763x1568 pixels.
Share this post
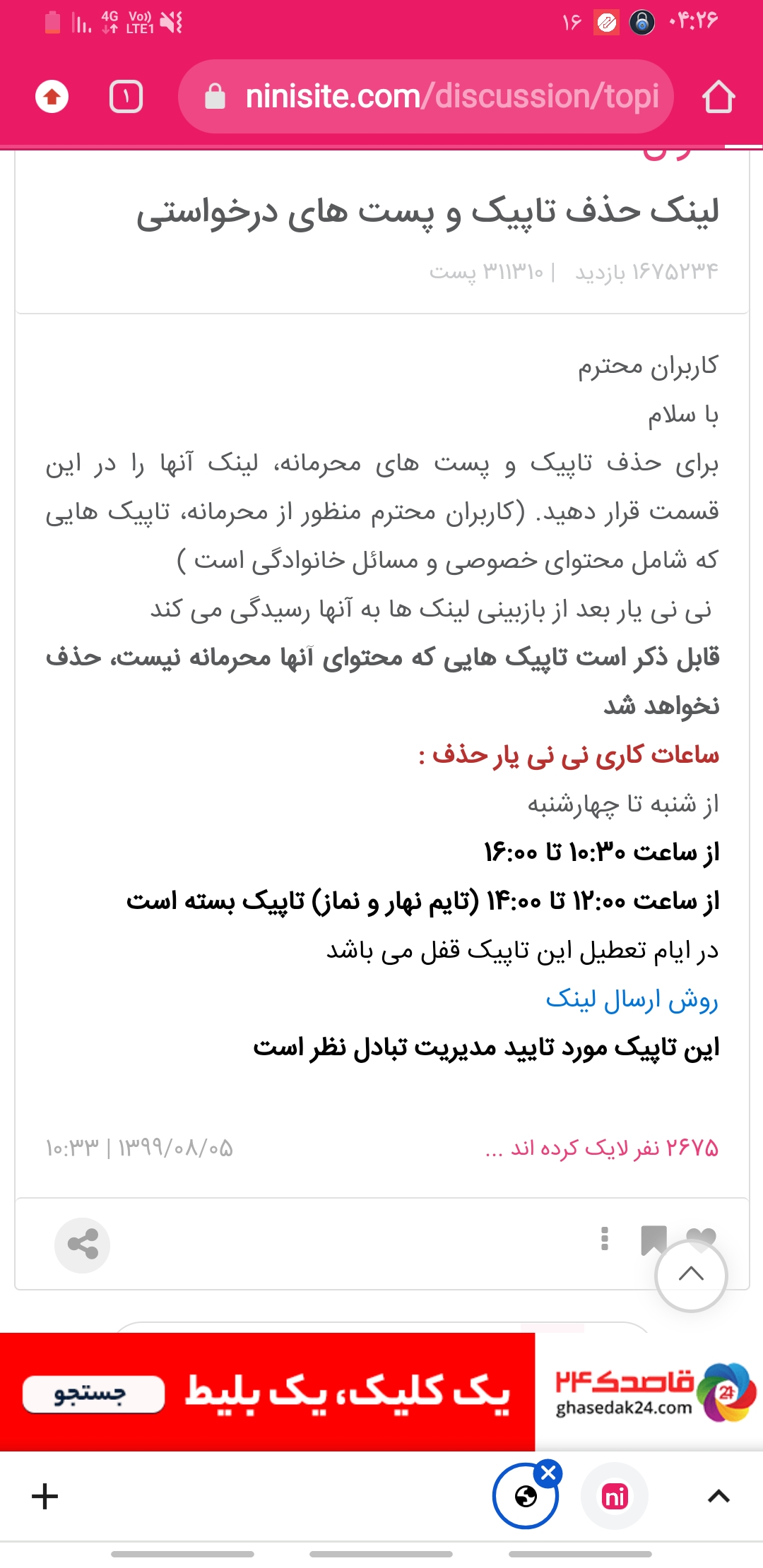pos(83,1245)
